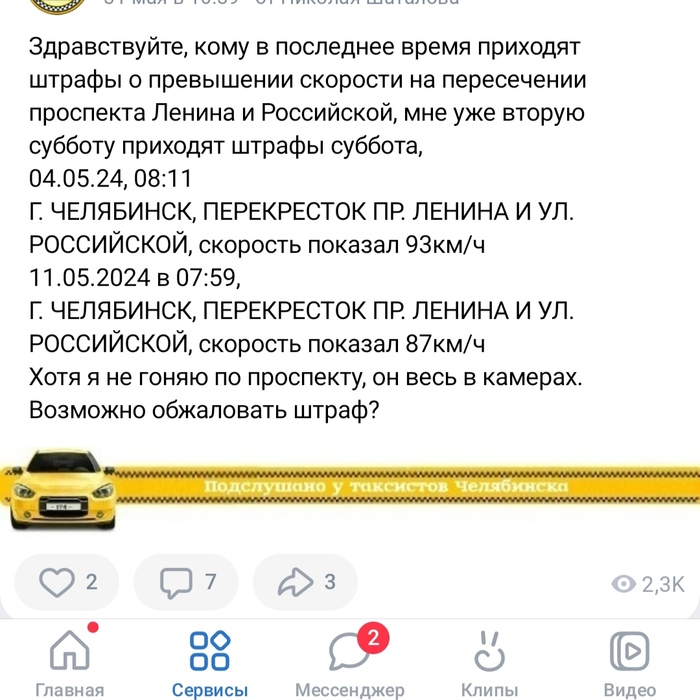Switch to the Клипы tab
This screenshot has height=700, width=700.
point(489,661)
